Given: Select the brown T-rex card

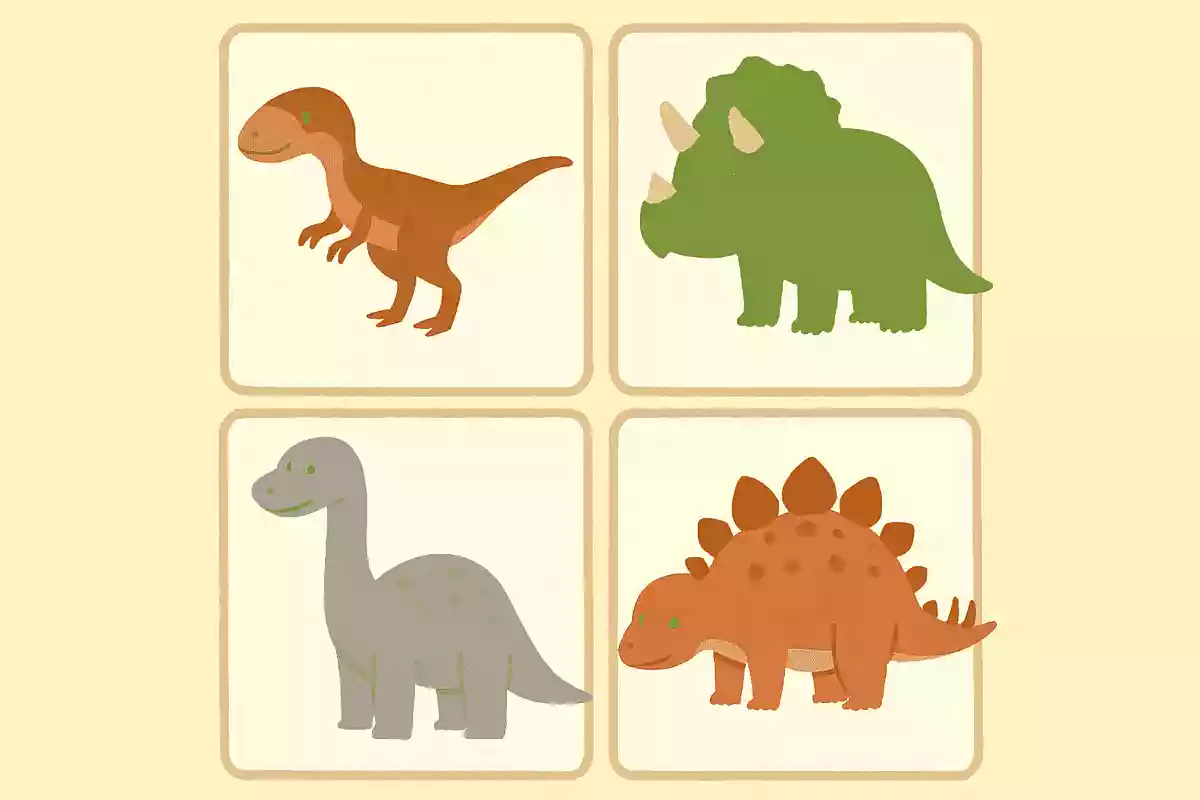Looking at the screenshot, I should (405, 208).
